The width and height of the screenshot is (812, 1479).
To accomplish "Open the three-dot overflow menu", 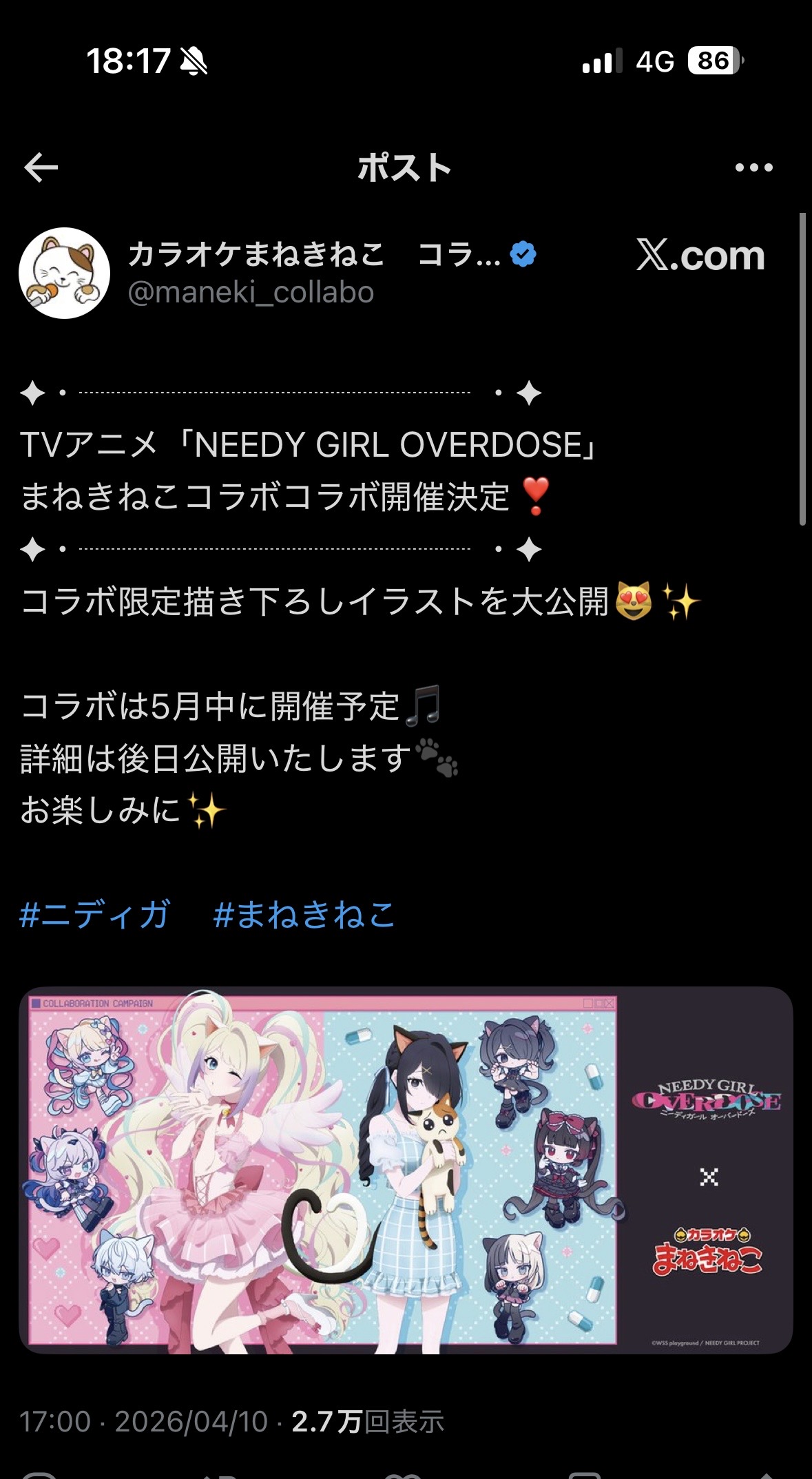I will coord(753,168).
